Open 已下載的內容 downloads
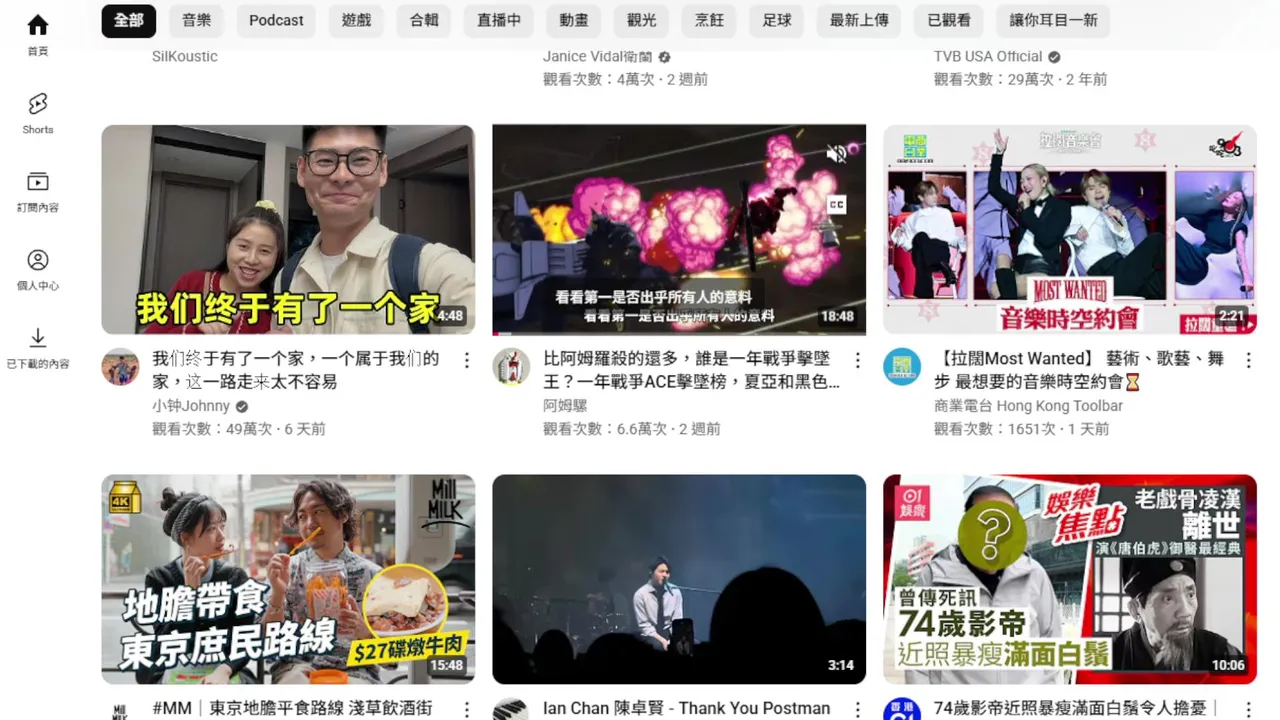The height and width of the screenshot is (720, 1280). coord(38,347)
